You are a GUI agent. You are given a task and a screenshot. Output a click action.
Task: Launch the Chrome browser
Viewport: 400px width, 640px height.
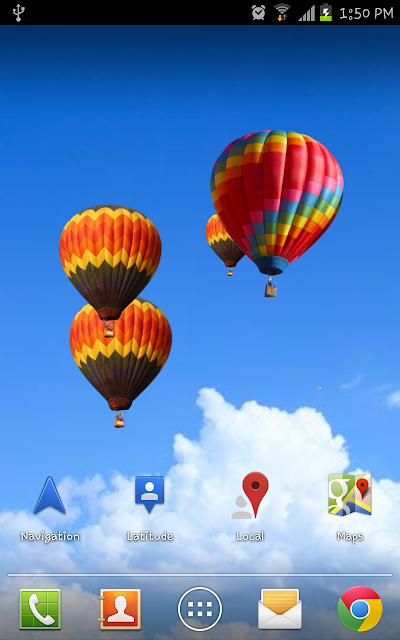[x=360, y=609]
